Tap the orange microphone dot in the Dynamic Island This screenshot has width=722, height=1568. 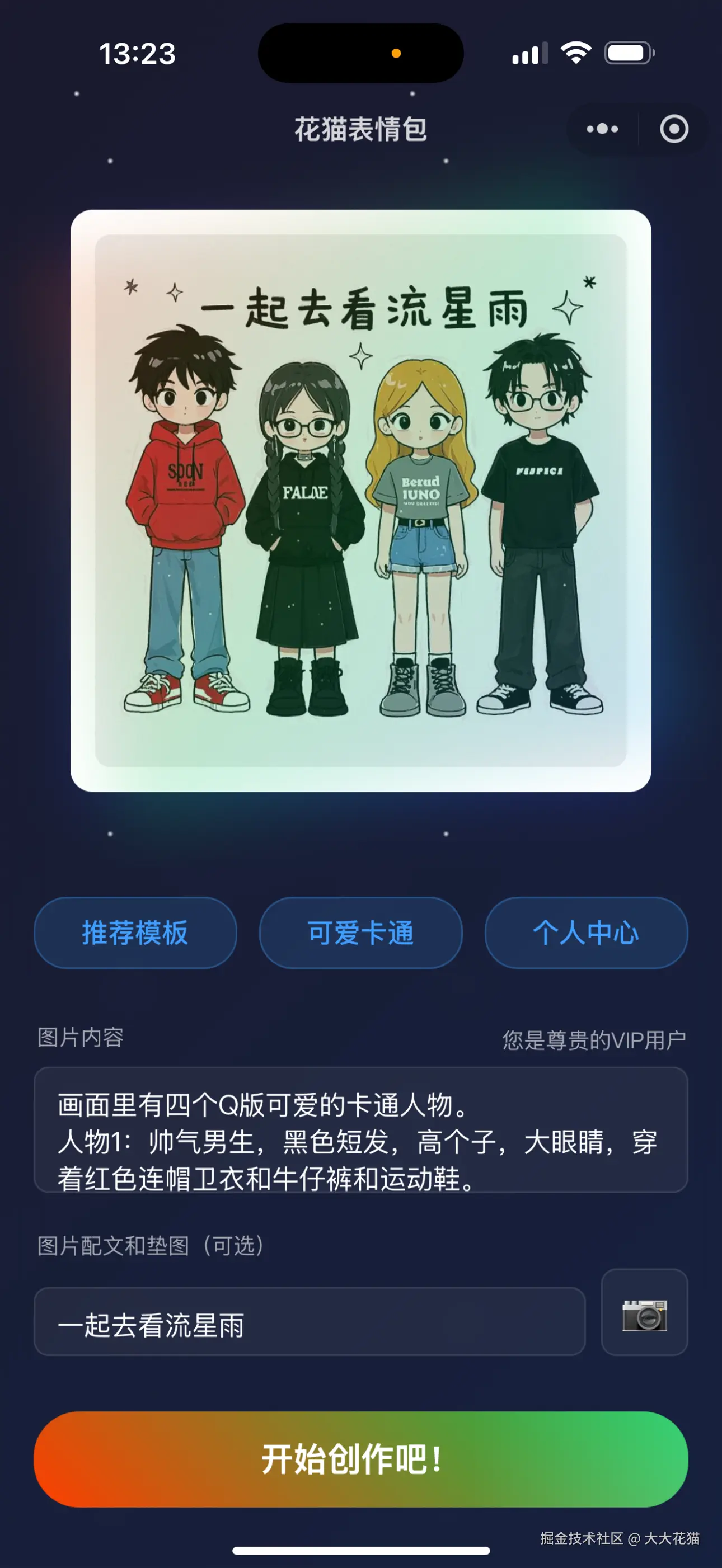(x=396, y=54)
